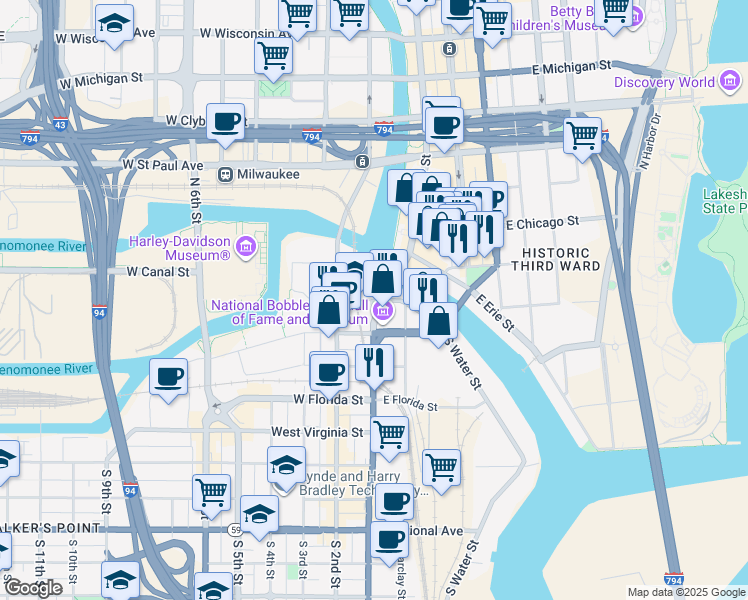
Task: Tap the coffee cup marker beside Menomonee River
Action: pos(168,378)
